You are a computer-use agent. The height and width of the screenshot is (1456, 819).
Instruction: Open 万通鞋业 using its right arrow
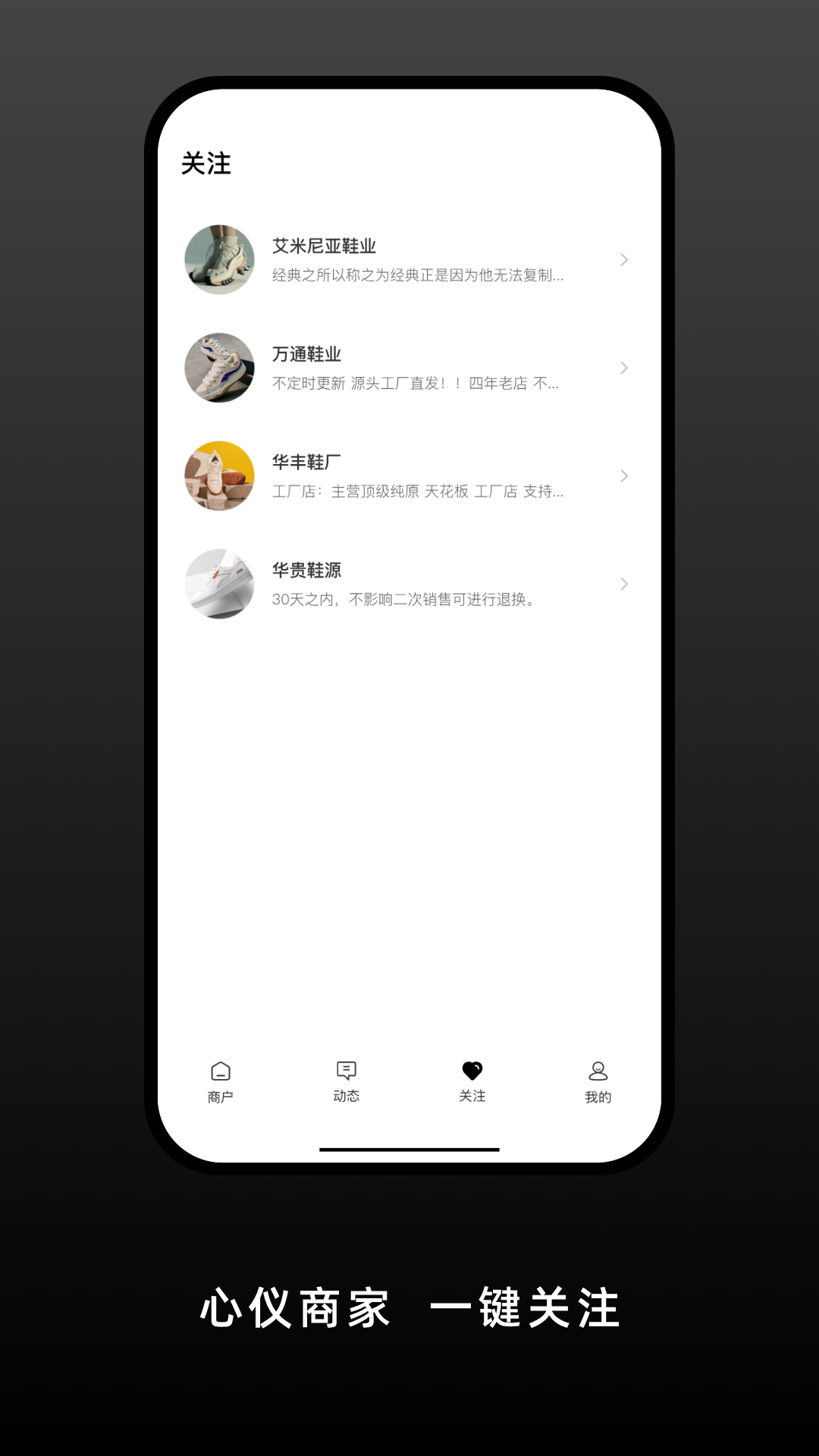click(624, 368)
